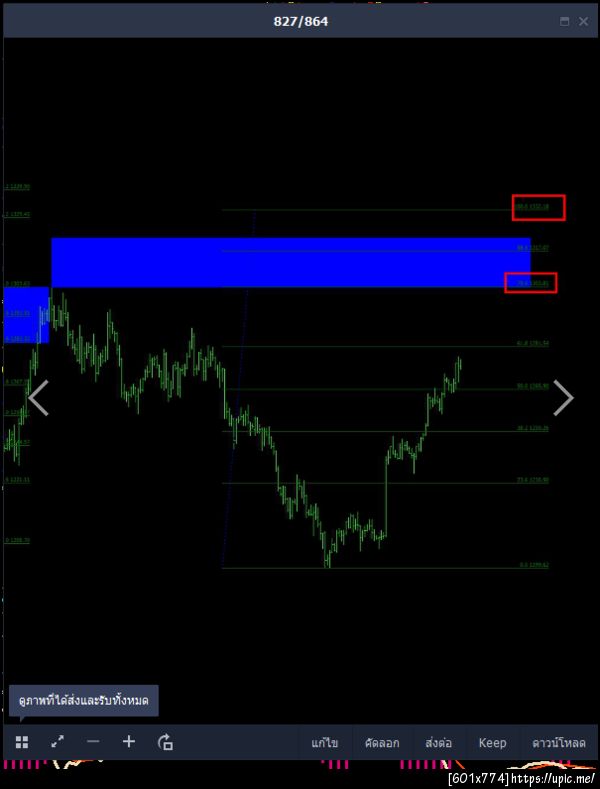Maximize the image viewer window
The width and height of the screenshot is (600, 789).
(x=564, y=21)
